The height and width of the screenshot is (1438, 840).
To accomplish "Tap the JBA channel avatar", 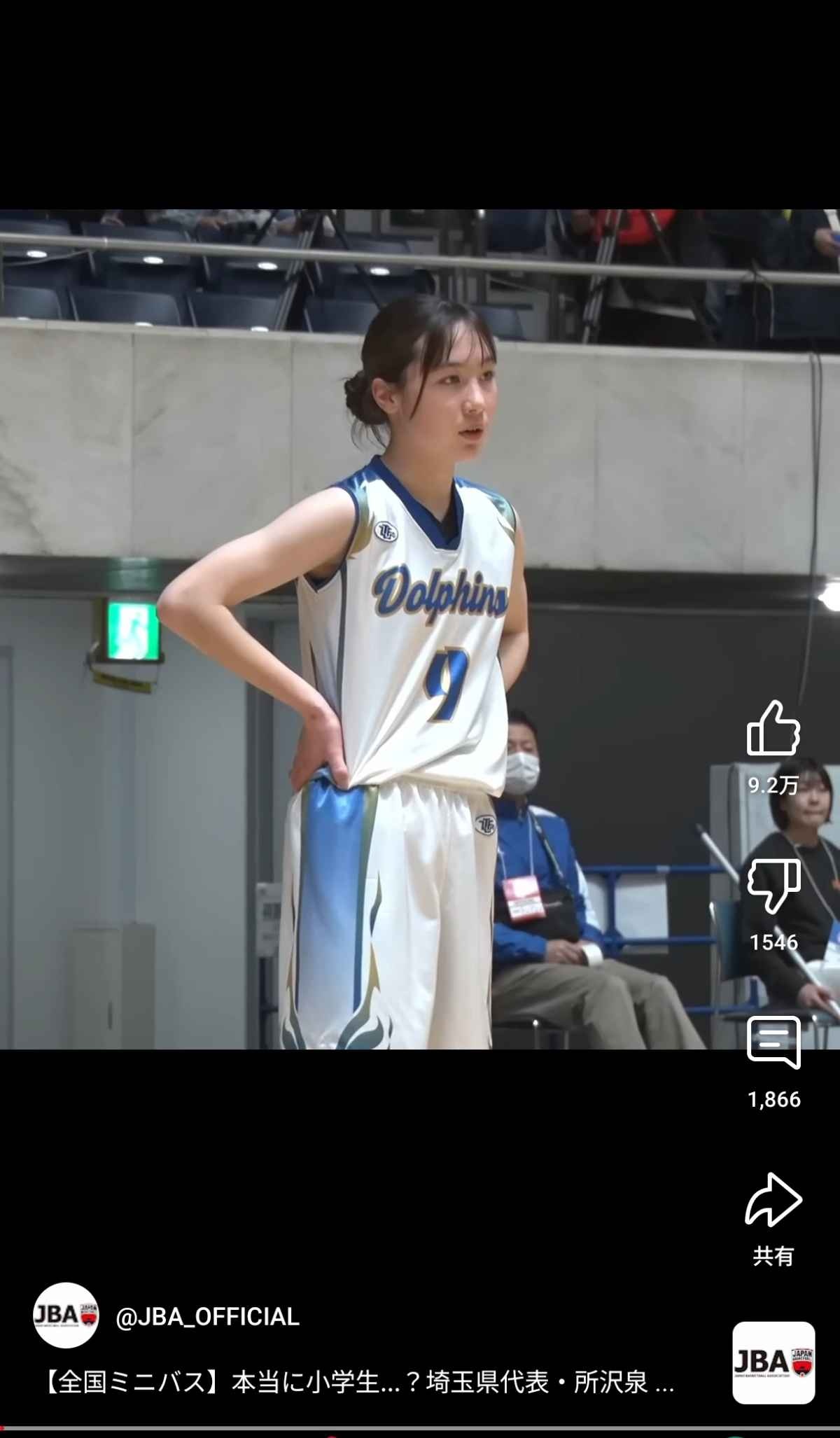I will [66, 1315].
